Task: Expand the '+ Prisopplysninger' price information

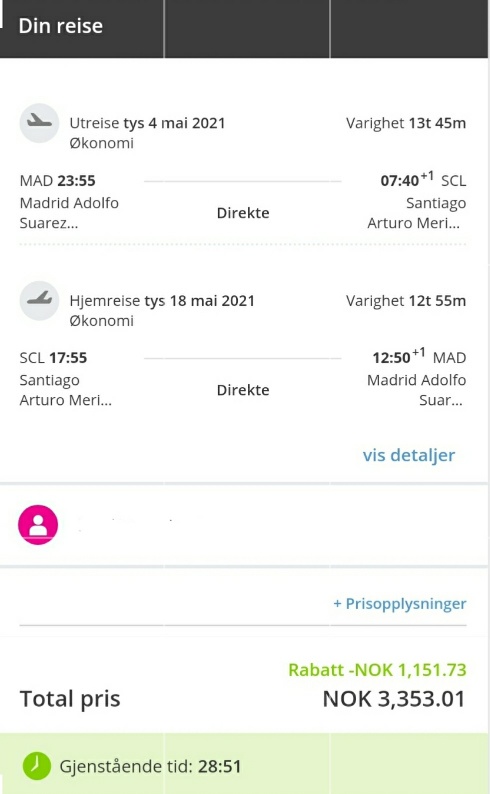Action: click(399, 604)
